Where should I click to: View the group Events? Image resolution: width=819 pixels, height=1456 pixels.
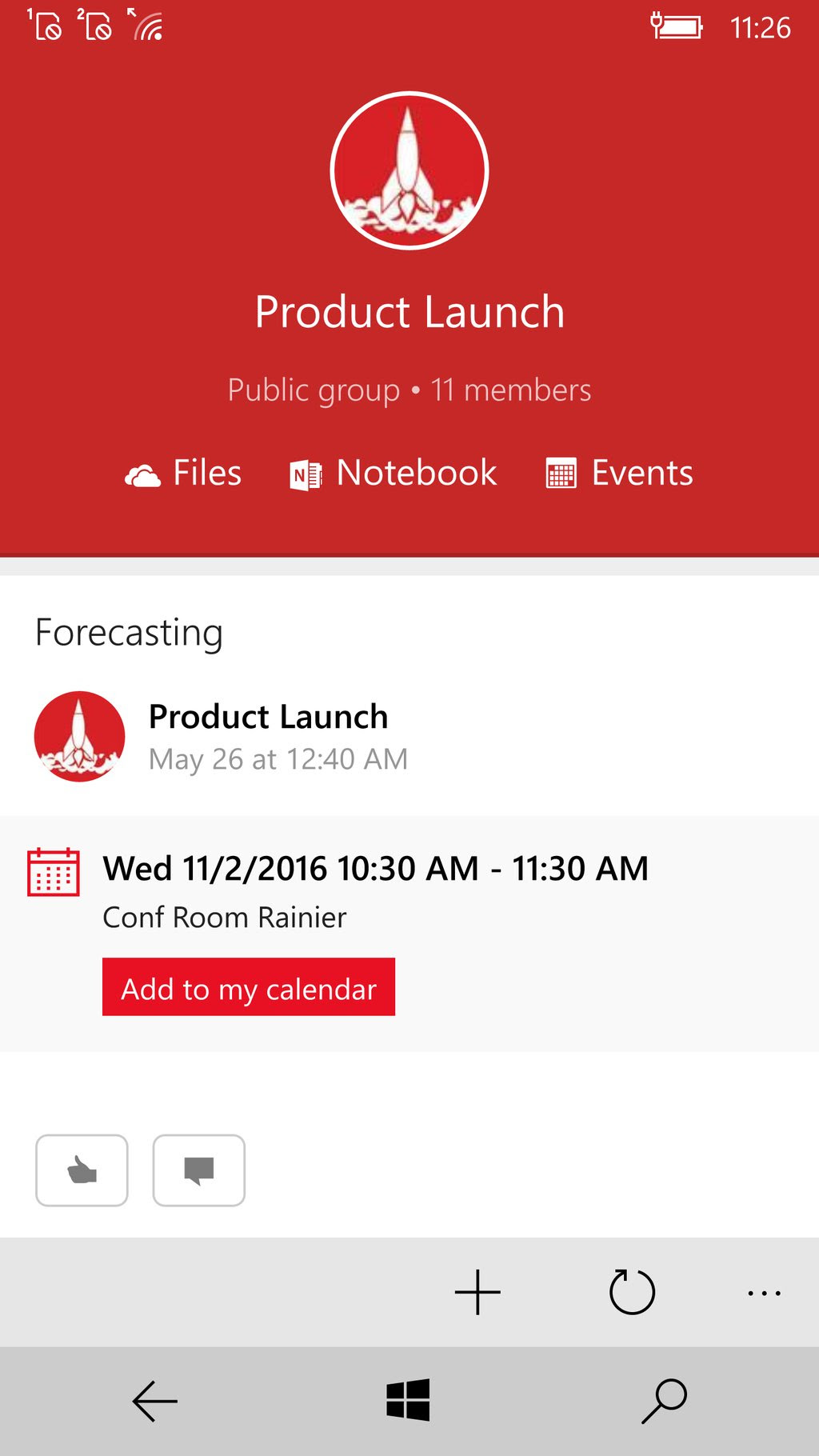619,473
